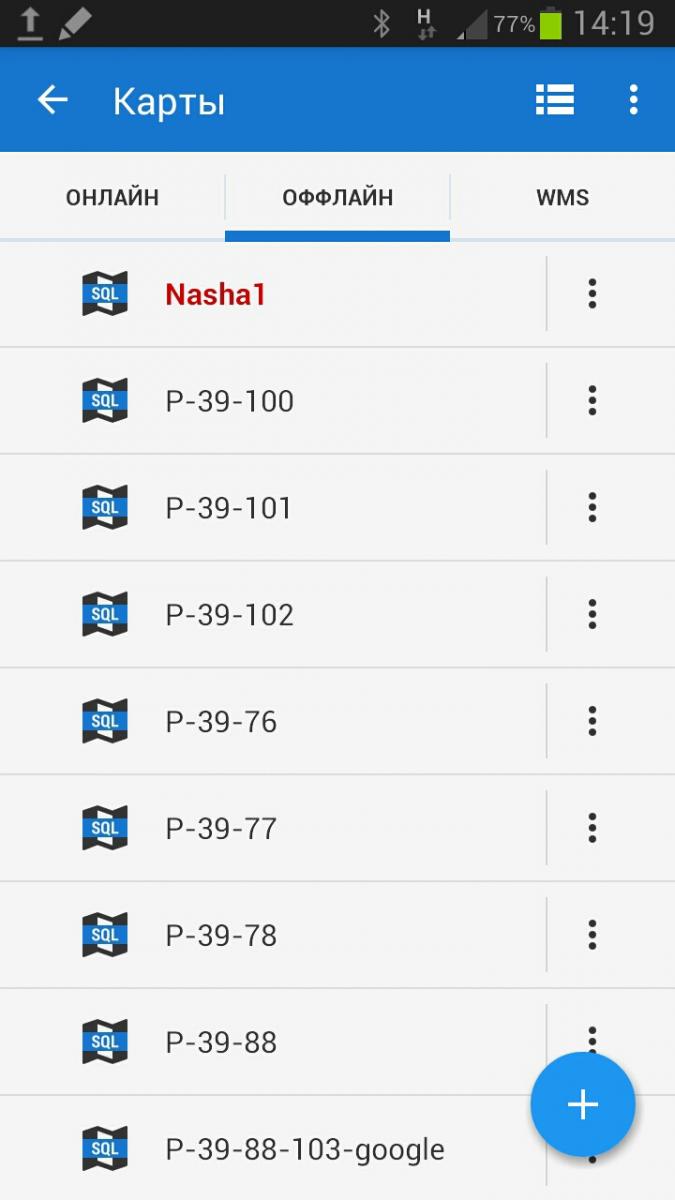The width and height of the screenshot is (675, 1200).
Task: Open the app bar overflow menu
Action: click(633, 100)
